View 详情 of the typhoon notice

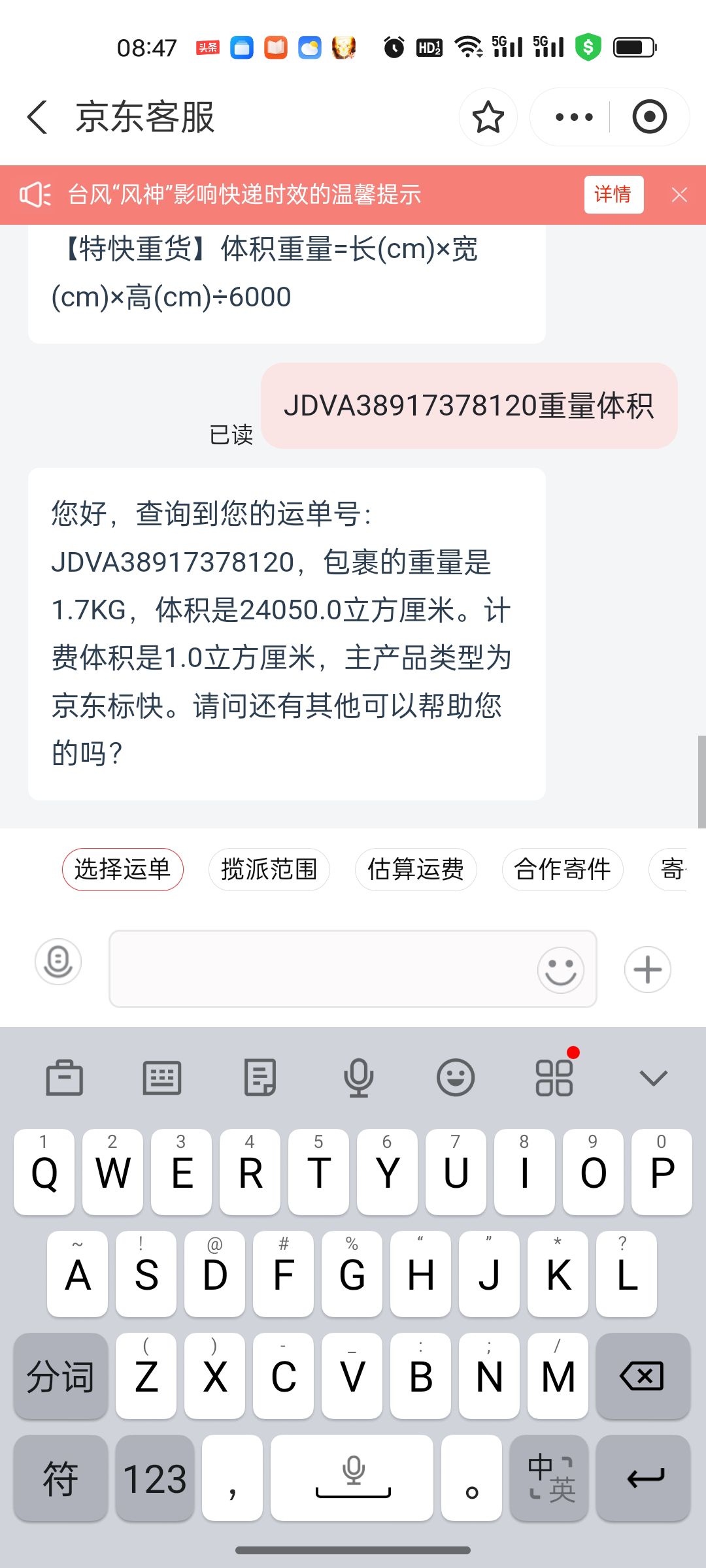pyautogui.click(x=613, y=194)
